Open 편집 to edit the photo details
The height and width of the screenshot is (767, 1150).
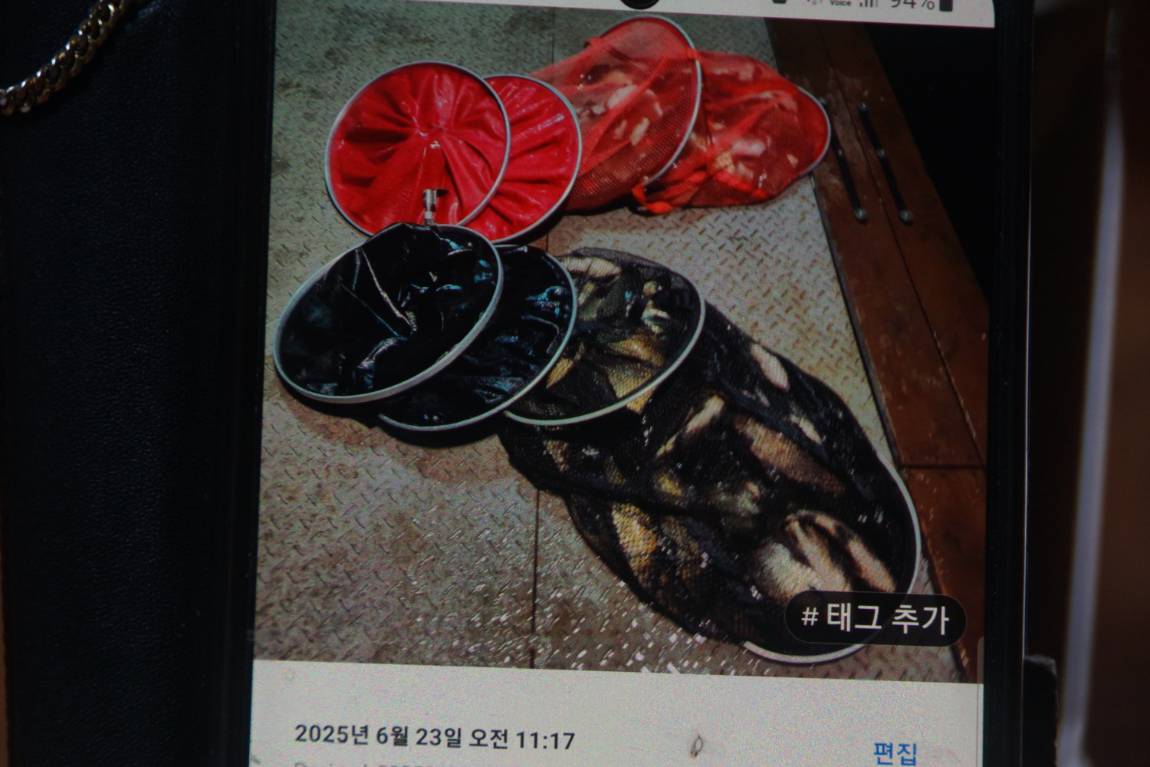coord(895,752)
